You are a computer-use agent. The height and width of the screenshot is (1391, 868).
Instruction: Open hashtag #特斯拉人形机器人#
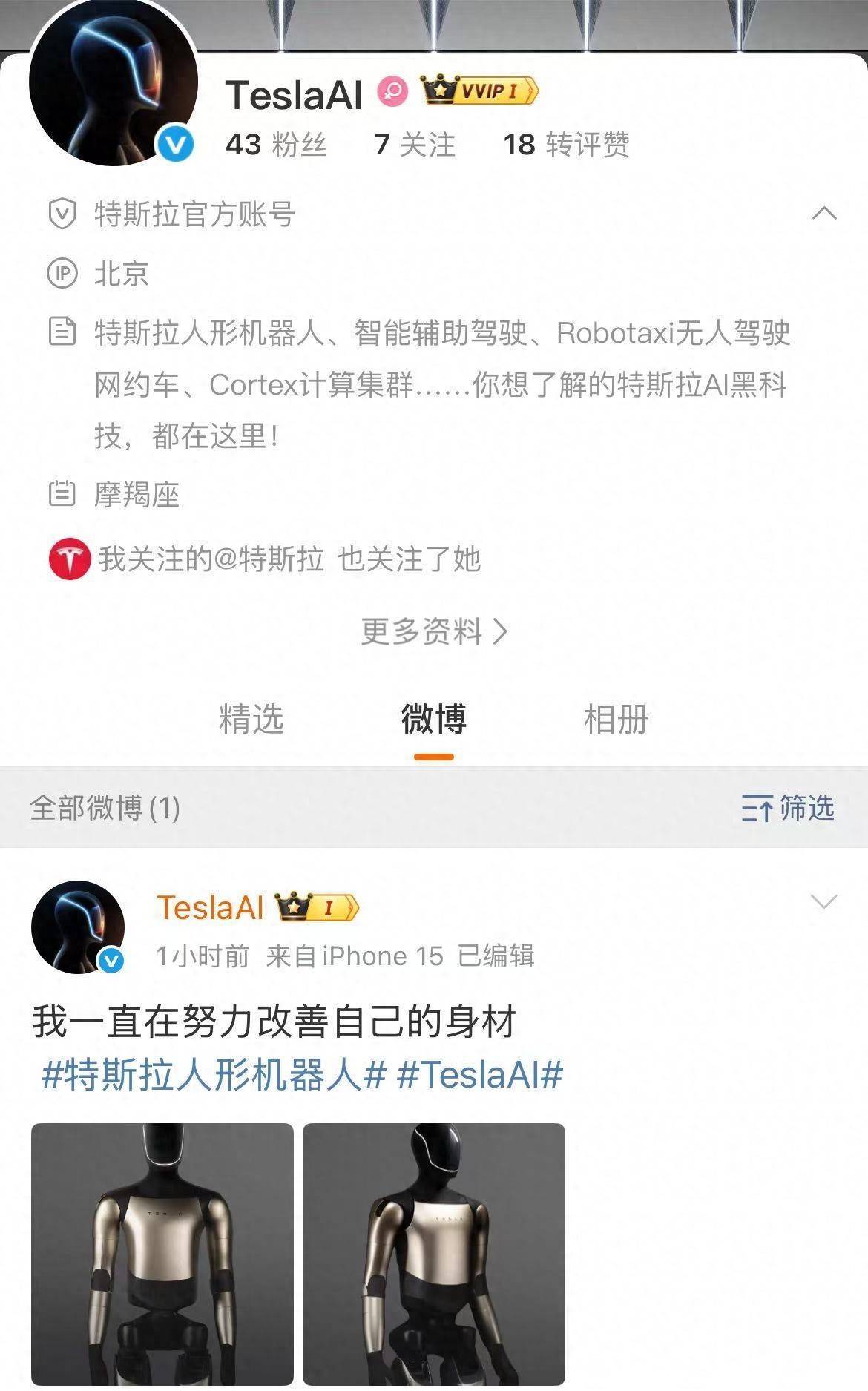click(x=214, y=1074)
